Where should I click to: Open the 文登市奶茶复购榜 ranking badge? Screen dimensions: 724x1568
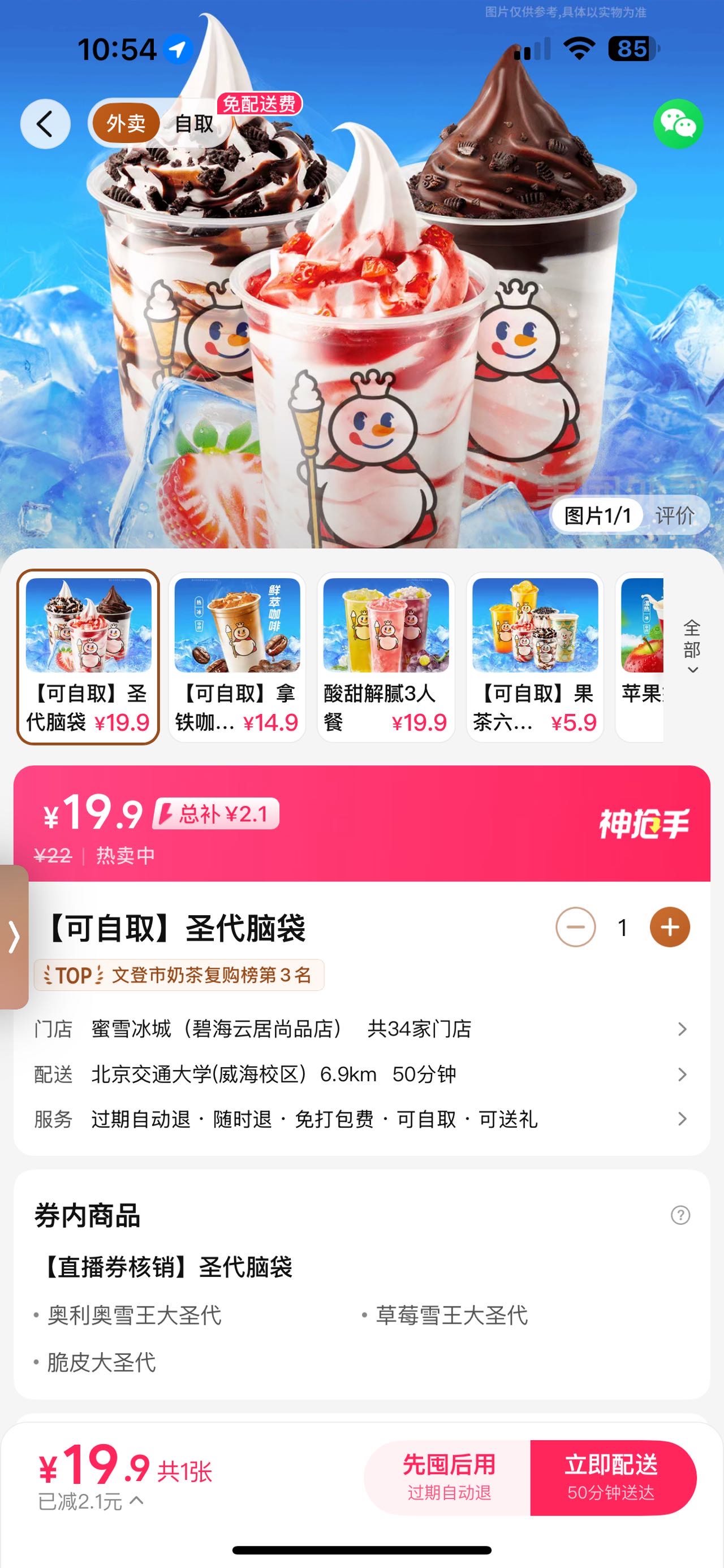tap(179, 975)
